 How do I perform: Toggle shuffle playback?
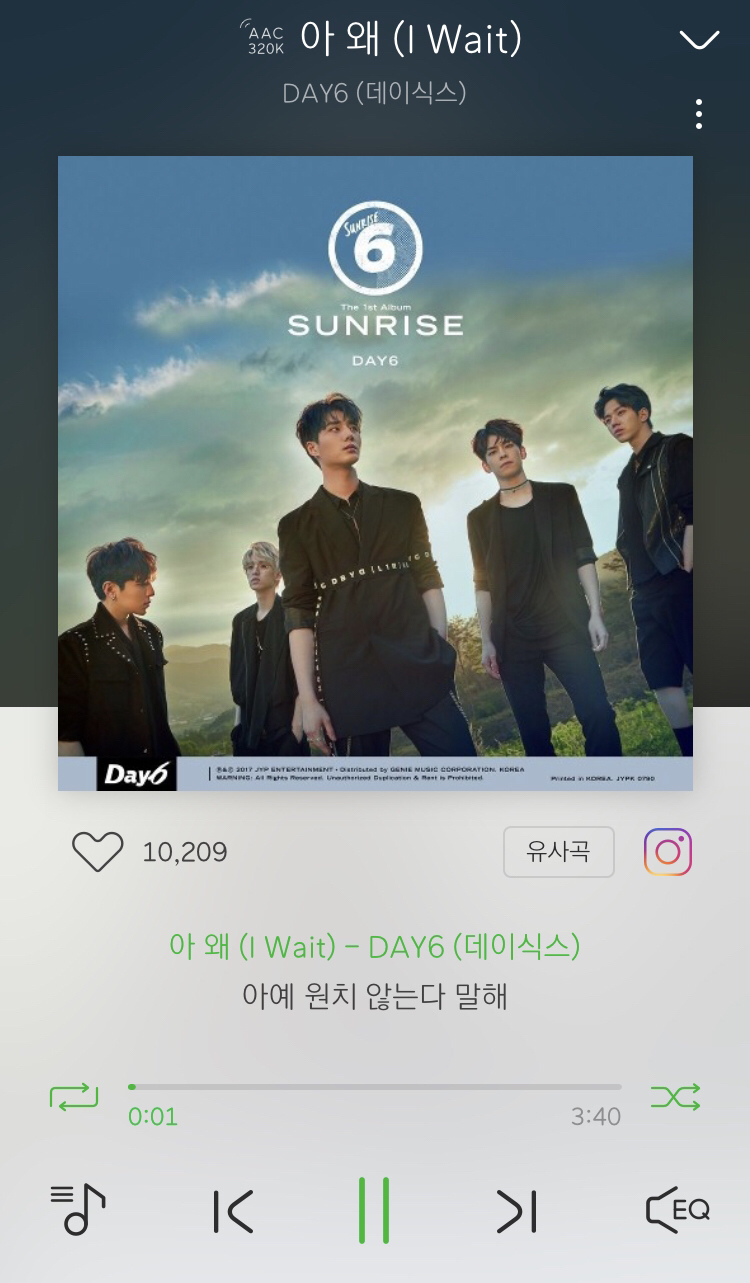(x=676, y=1097)
